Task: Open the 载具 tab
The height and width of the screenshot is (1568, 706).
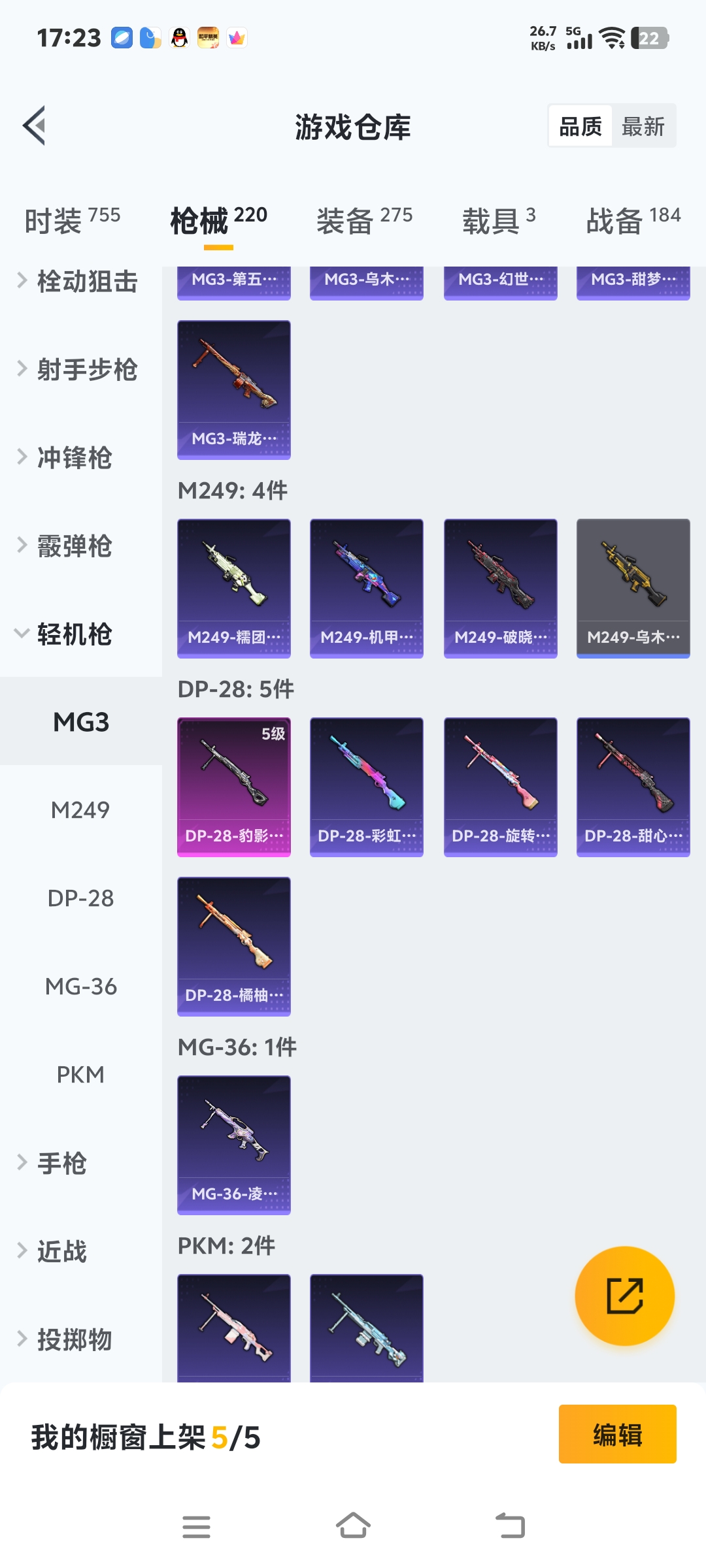Action: pos(499,220)
